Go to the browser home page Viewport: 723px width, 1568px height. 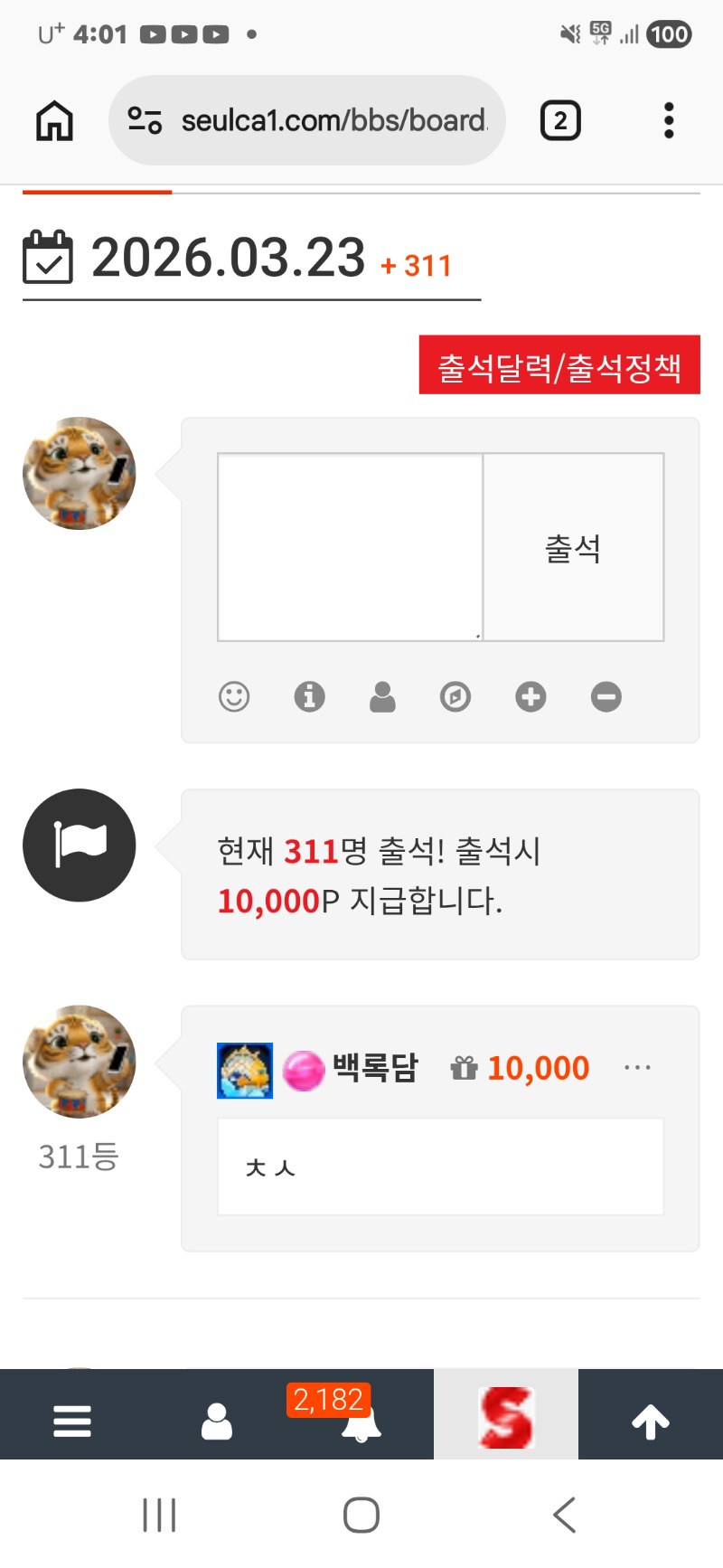[54, 120]
